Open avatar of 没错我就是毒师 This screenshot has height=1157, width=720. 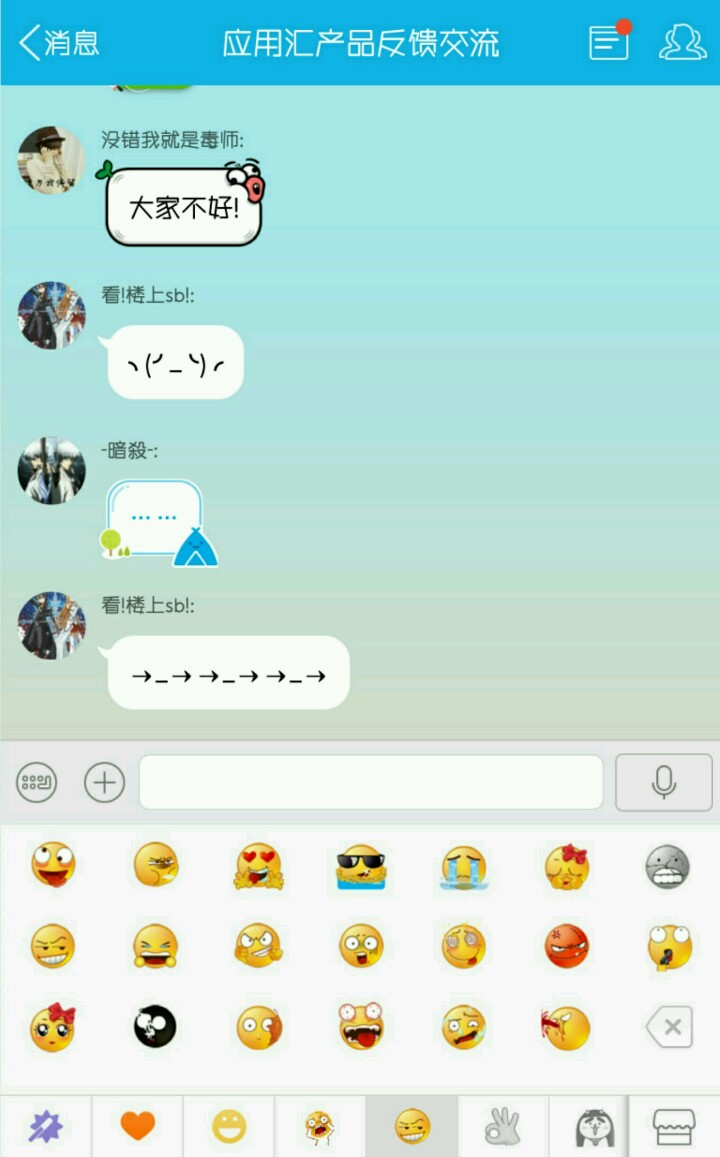tap(51, 160)
